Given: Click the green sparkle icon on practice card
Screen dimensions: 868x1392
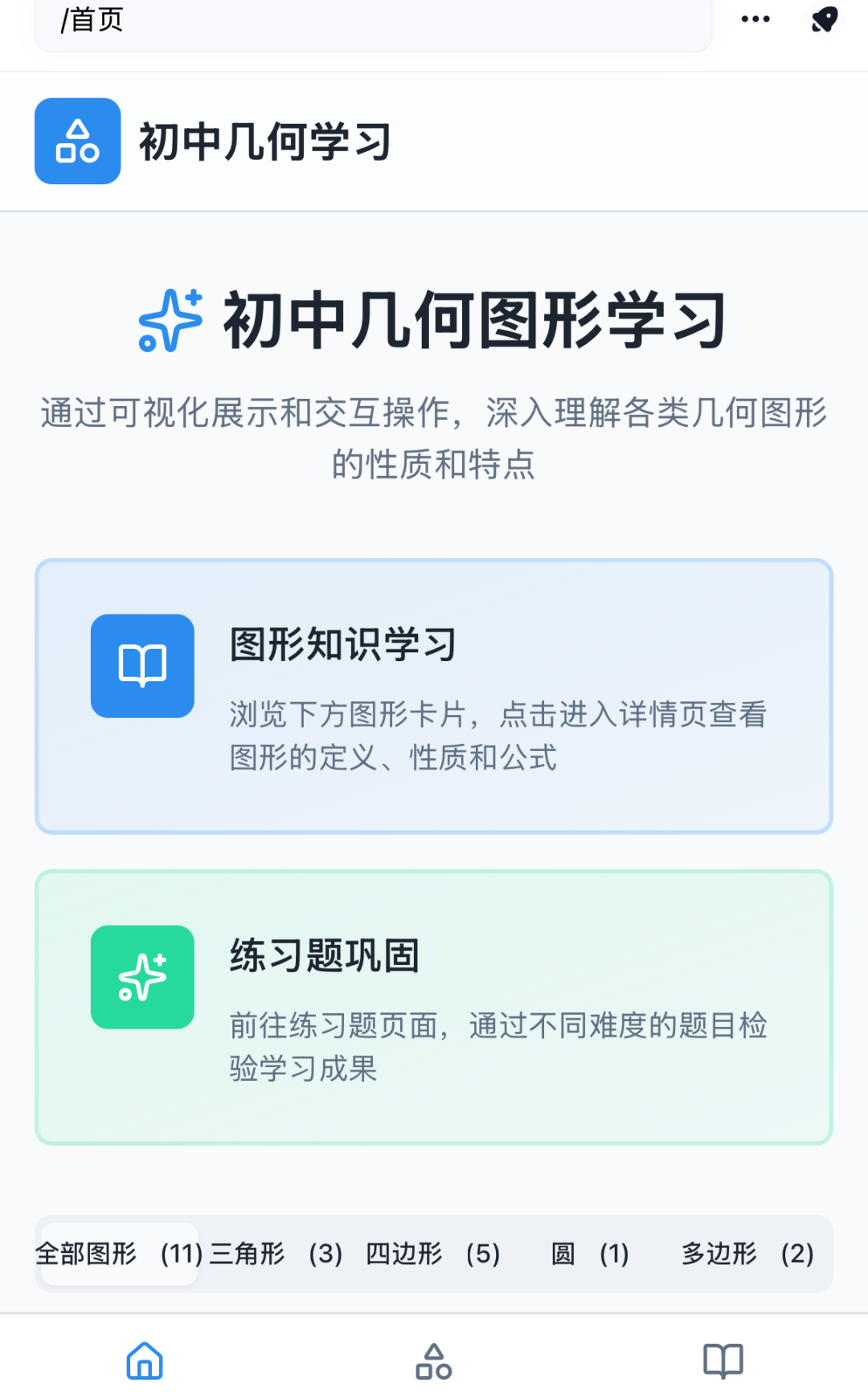Looking at the screenshot, I should tap(142, 975).
